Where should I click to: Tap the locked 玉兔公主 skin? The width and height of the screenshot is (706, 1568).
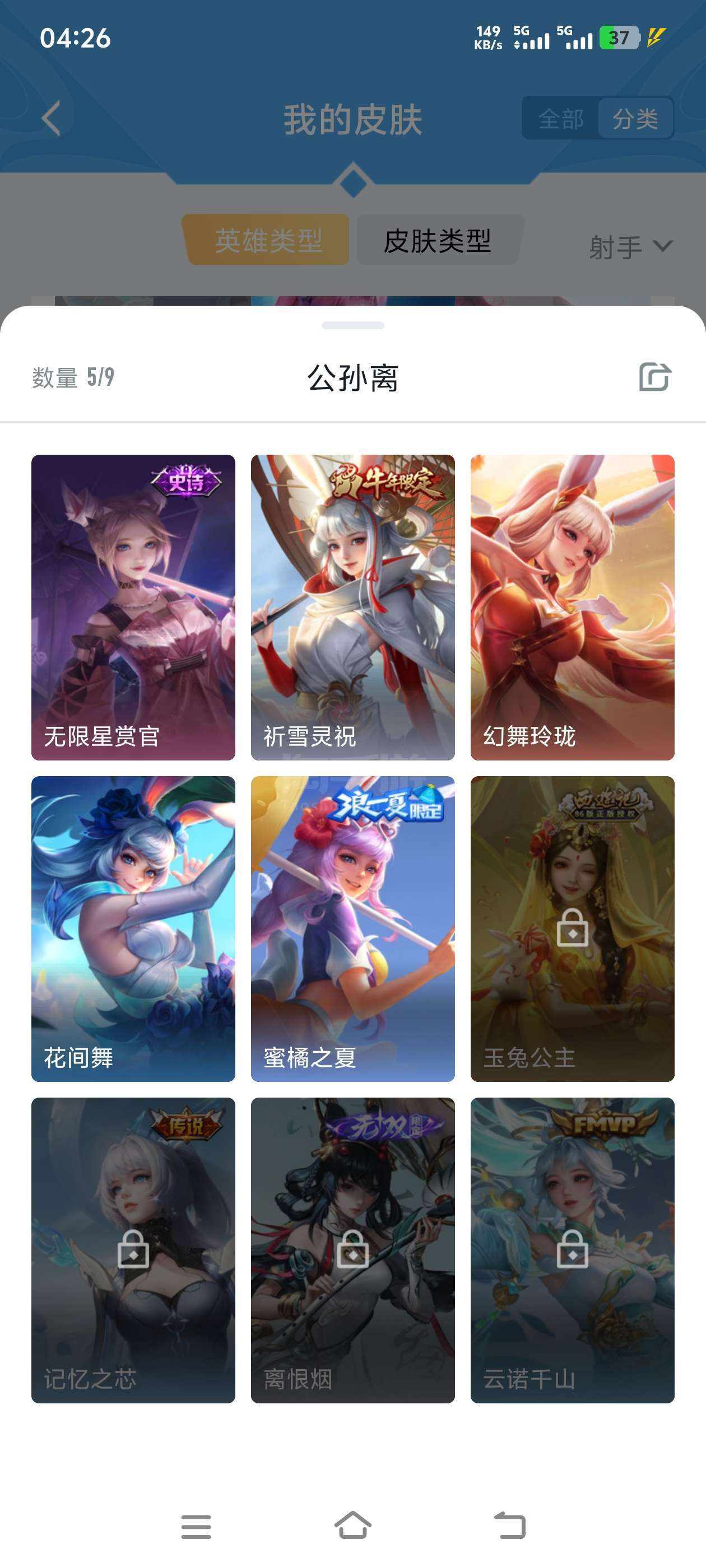[x=572, y=928]
